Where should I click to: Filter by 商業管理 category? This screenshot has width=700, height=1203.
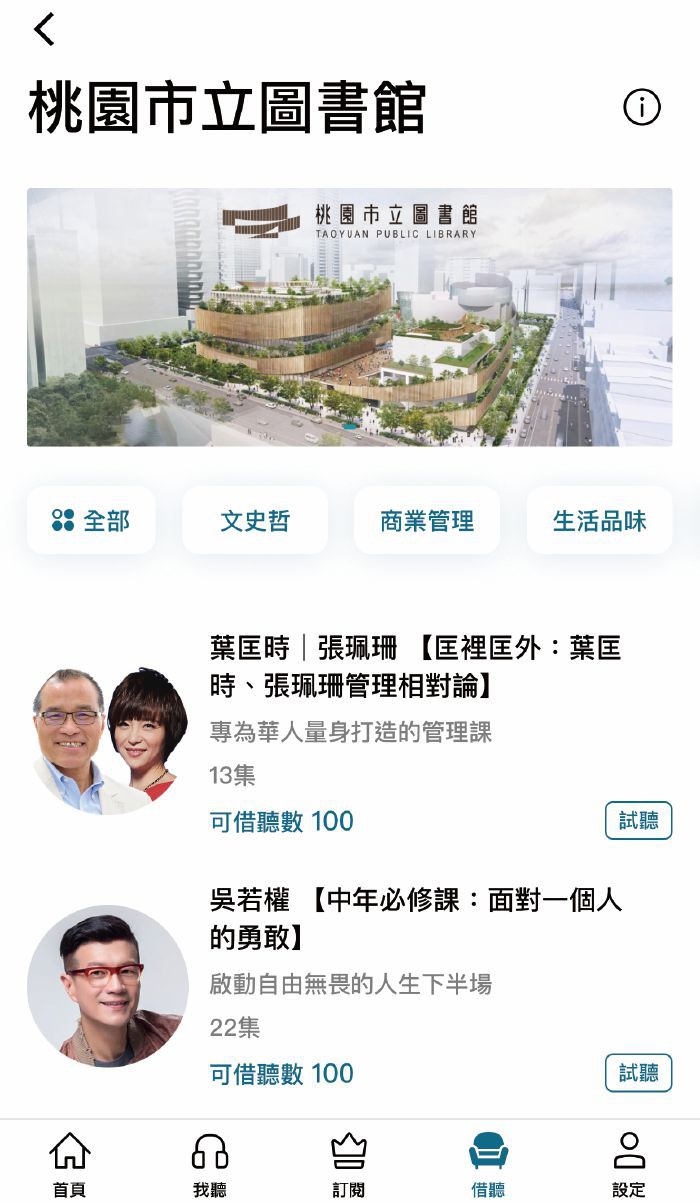pos(427,521)
